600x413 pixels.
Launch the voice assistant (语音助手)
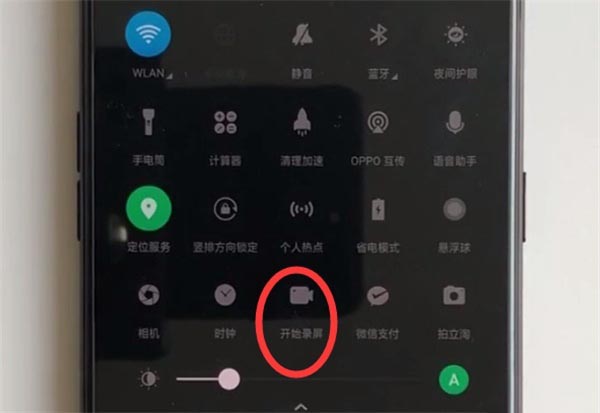coord(454,122)
